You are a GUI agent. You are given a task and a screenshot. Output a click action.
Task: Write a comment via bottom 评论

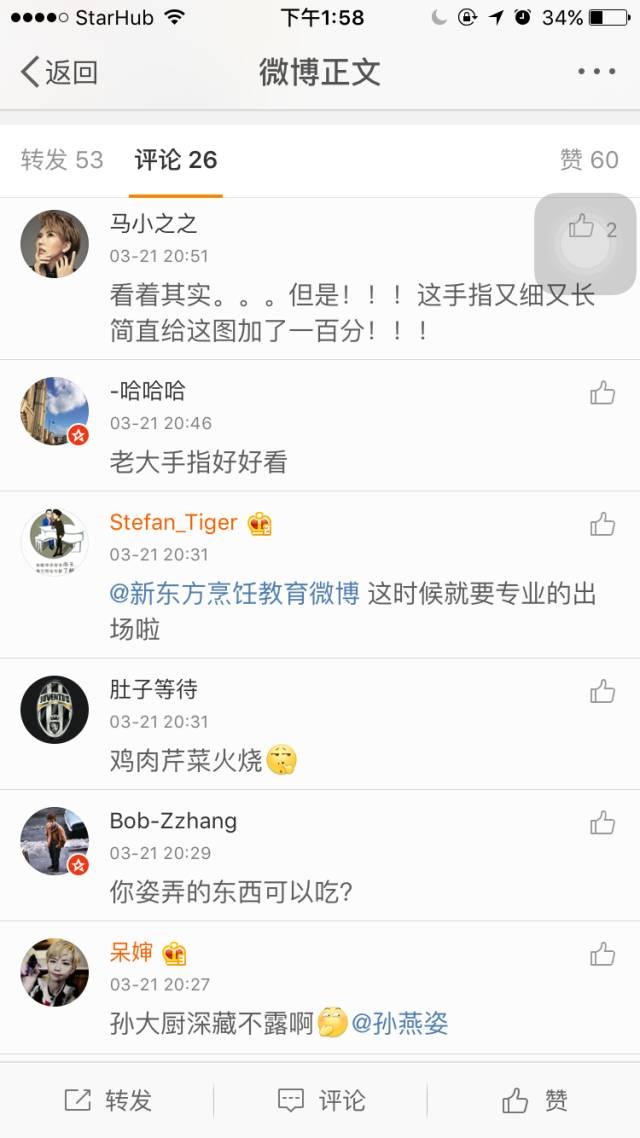(320, 1100)
